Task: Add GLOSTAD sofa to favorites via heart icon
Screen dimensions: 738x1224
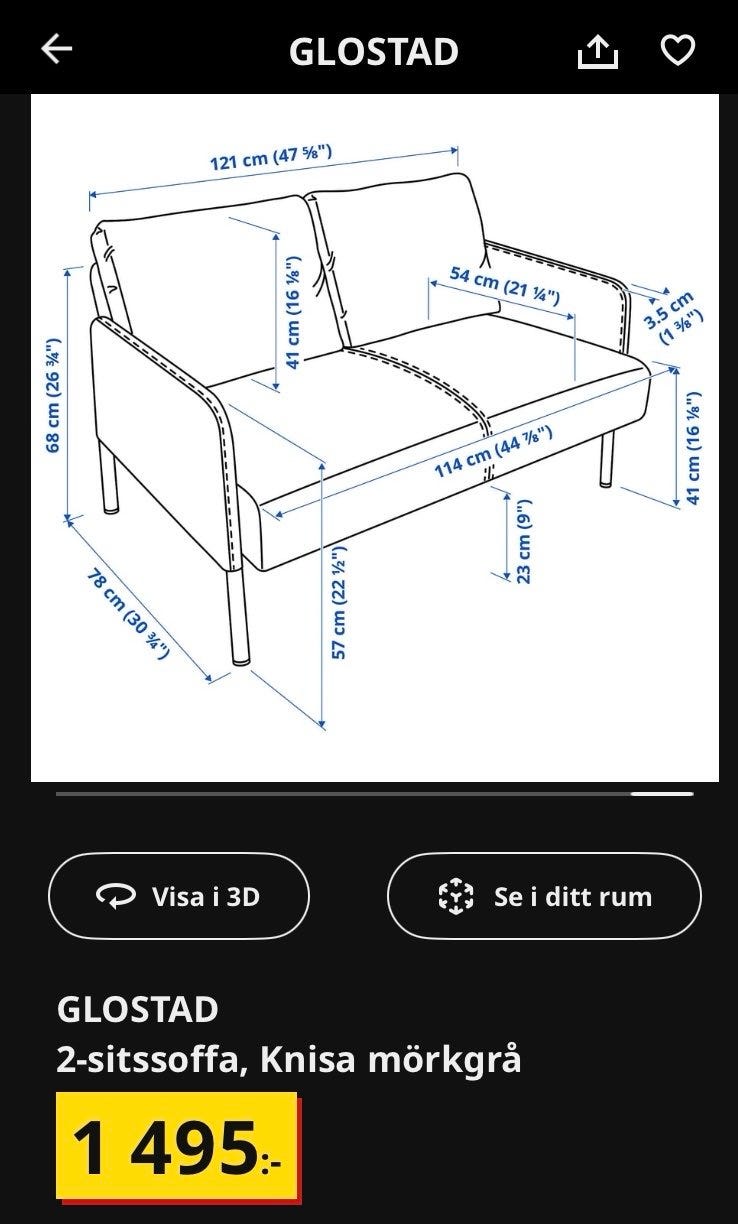Action: pyautogui.click(x=679, y=47)
